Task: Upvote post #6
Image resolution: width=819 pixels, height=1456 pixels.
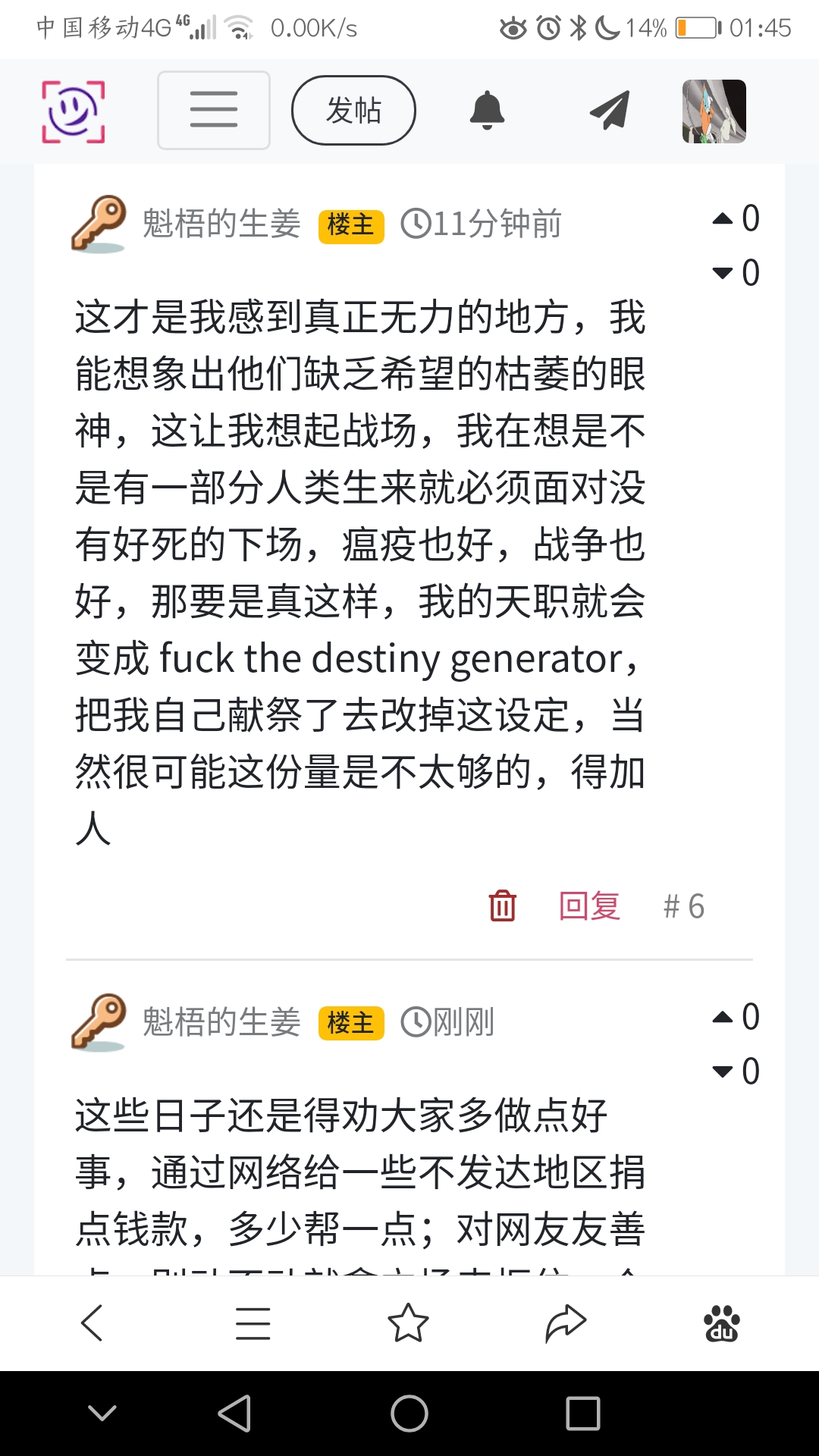Action: 723,219
